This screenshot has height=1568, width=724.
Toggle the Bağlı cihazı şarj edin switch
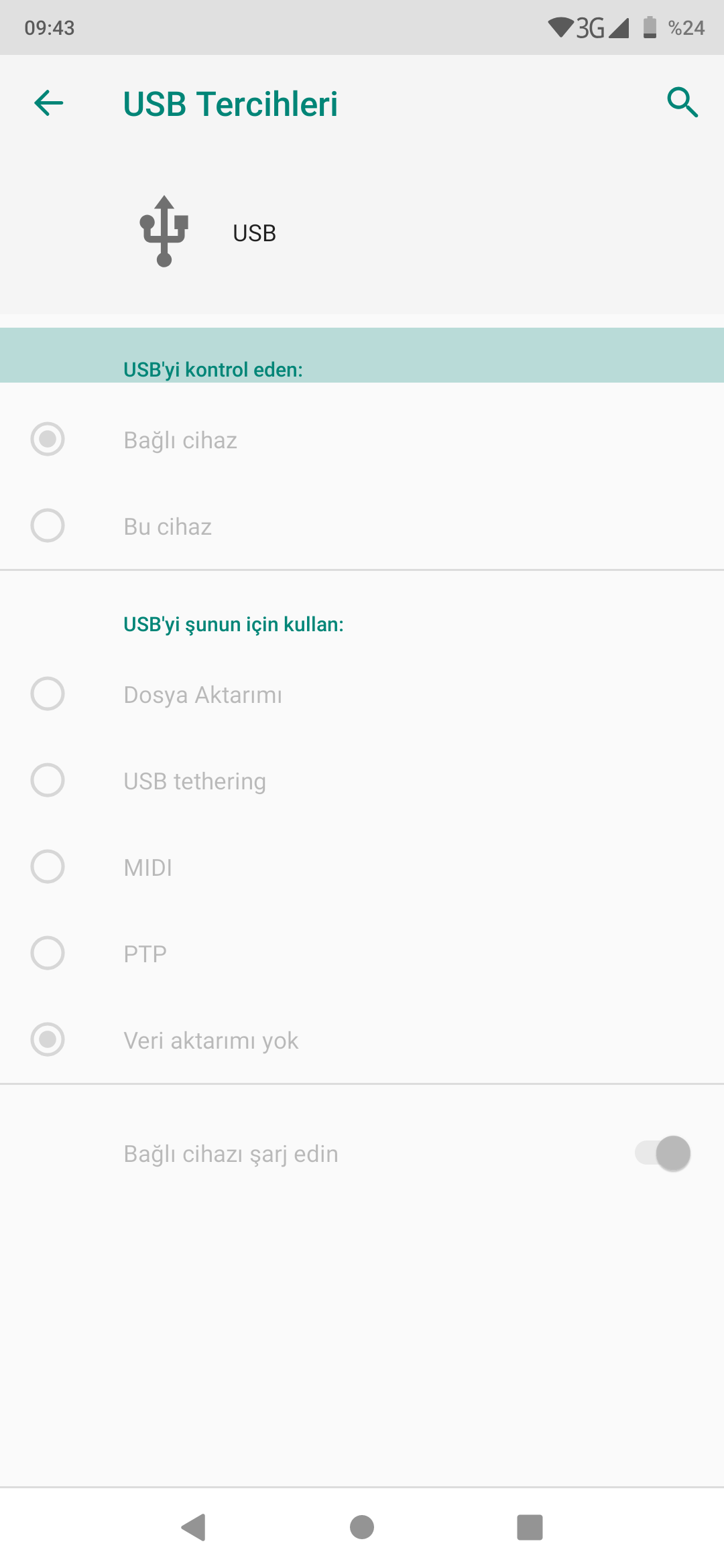[662, 1153]
